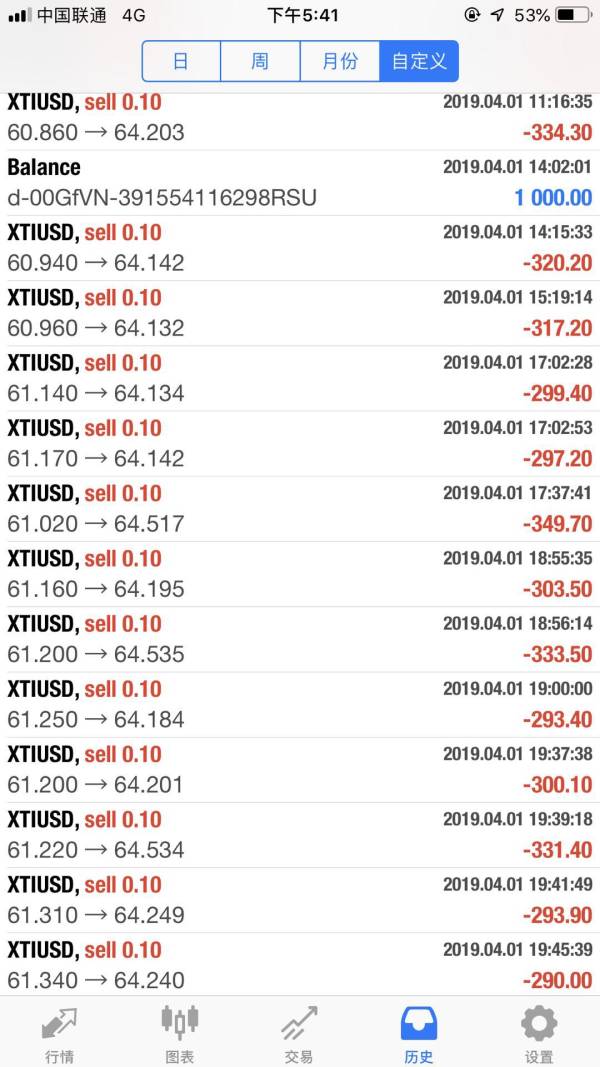
Task: View the 18:56:14 XTIUSD sell trade
Action: (x=300, y=638)
